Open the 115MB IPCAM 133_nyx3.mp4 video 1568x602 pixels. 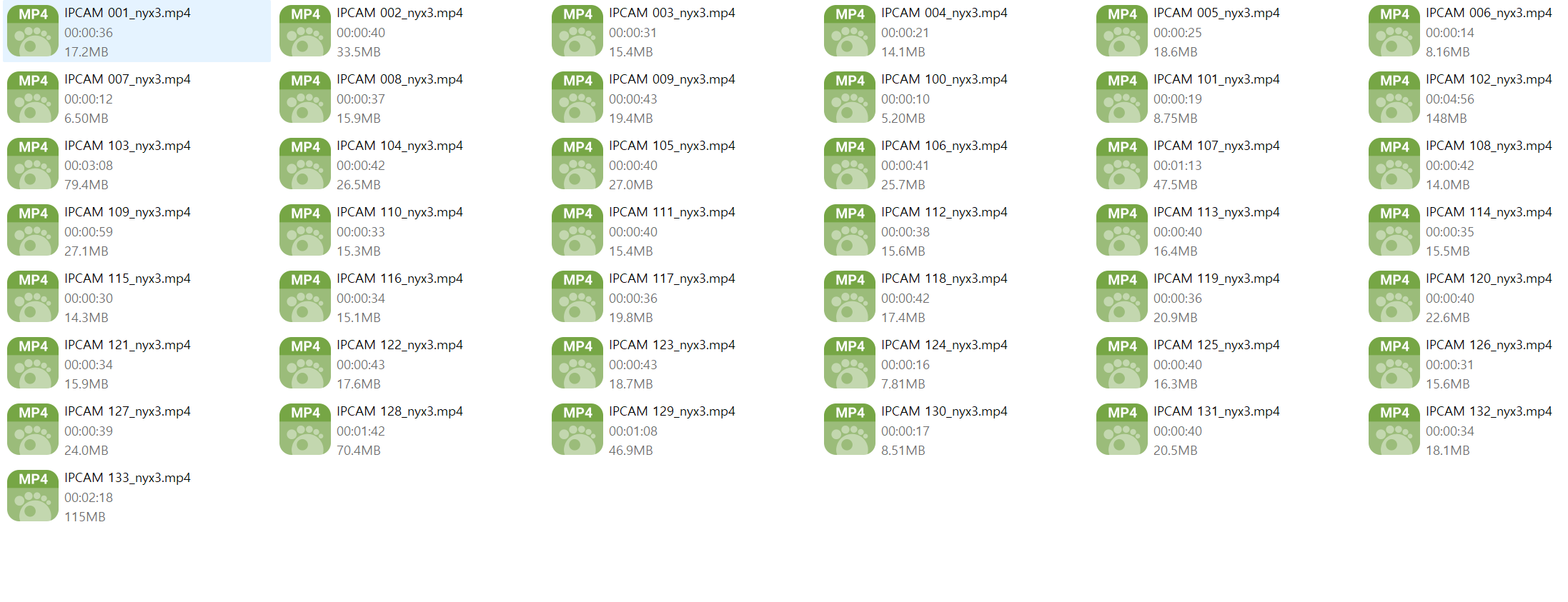tap(127, 478)
